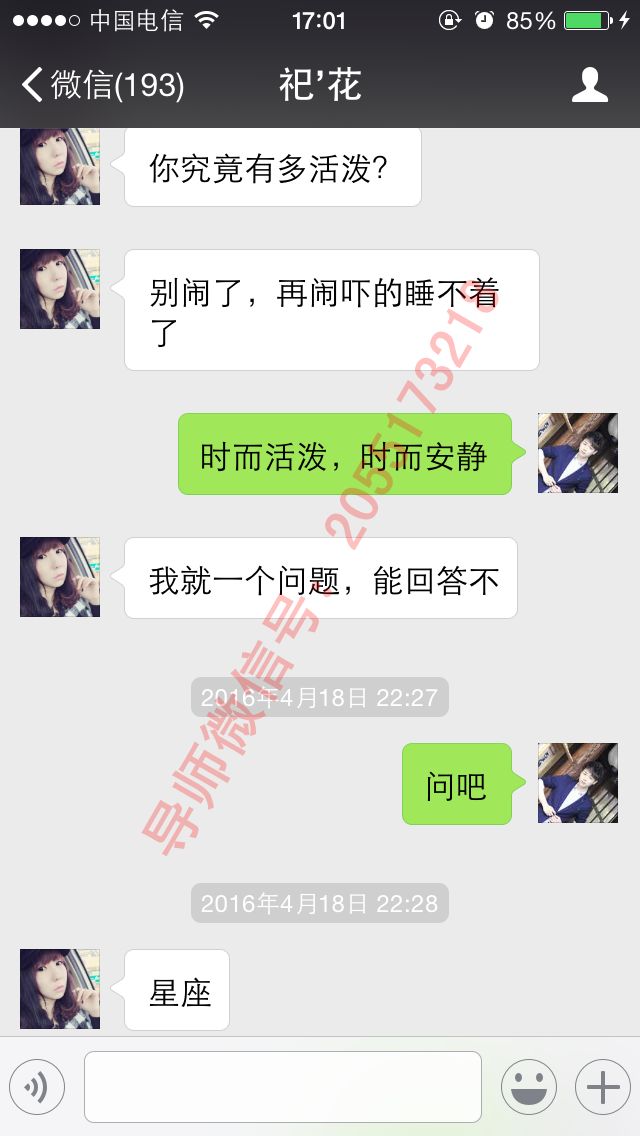This screenshot has height=1136, width=640.
Task: Open avatar beside 我就一个问题，能回答不
Action: (x=60, y=577)
